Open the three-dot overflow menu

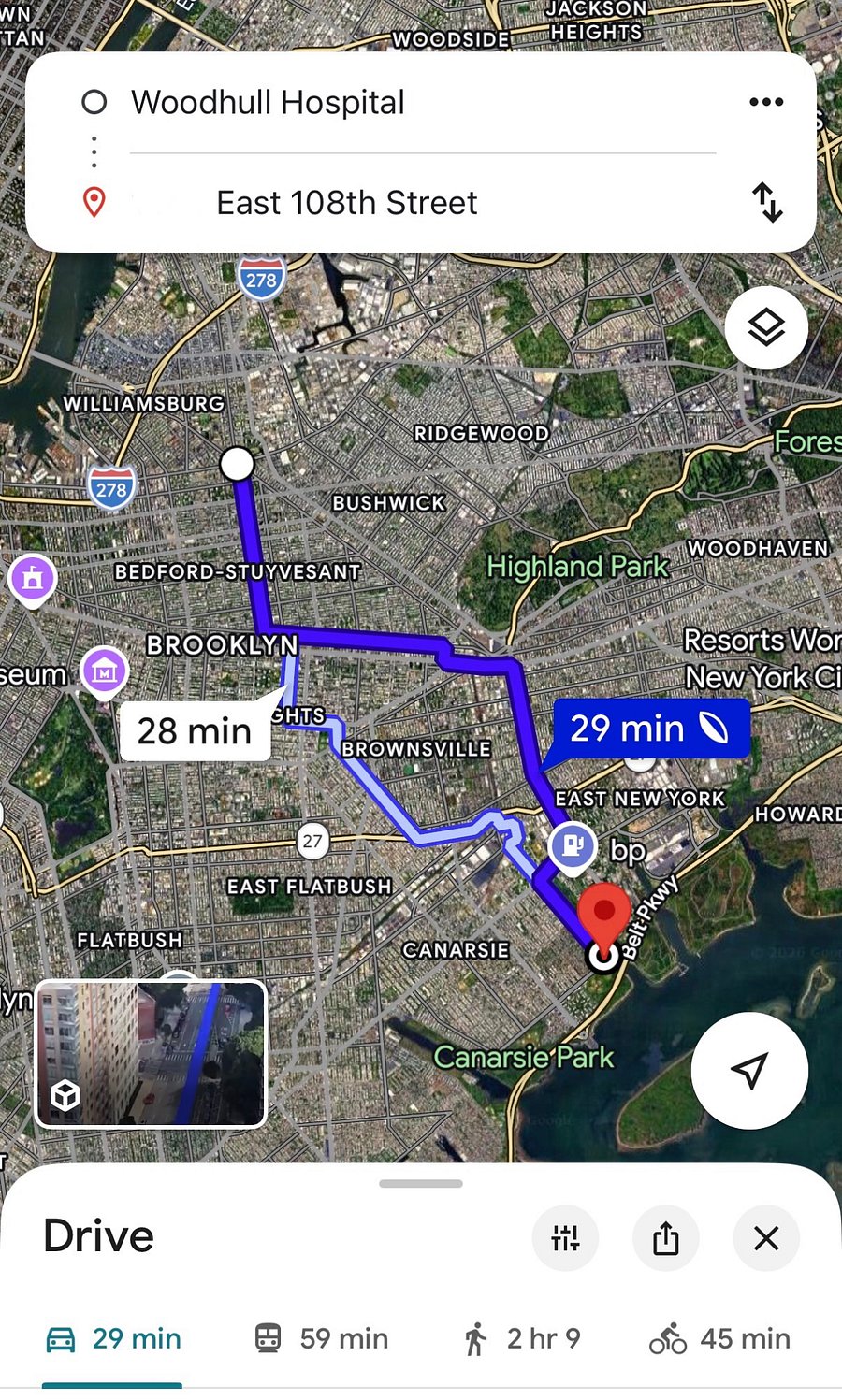pyautogui.click(x=766, y=102)
